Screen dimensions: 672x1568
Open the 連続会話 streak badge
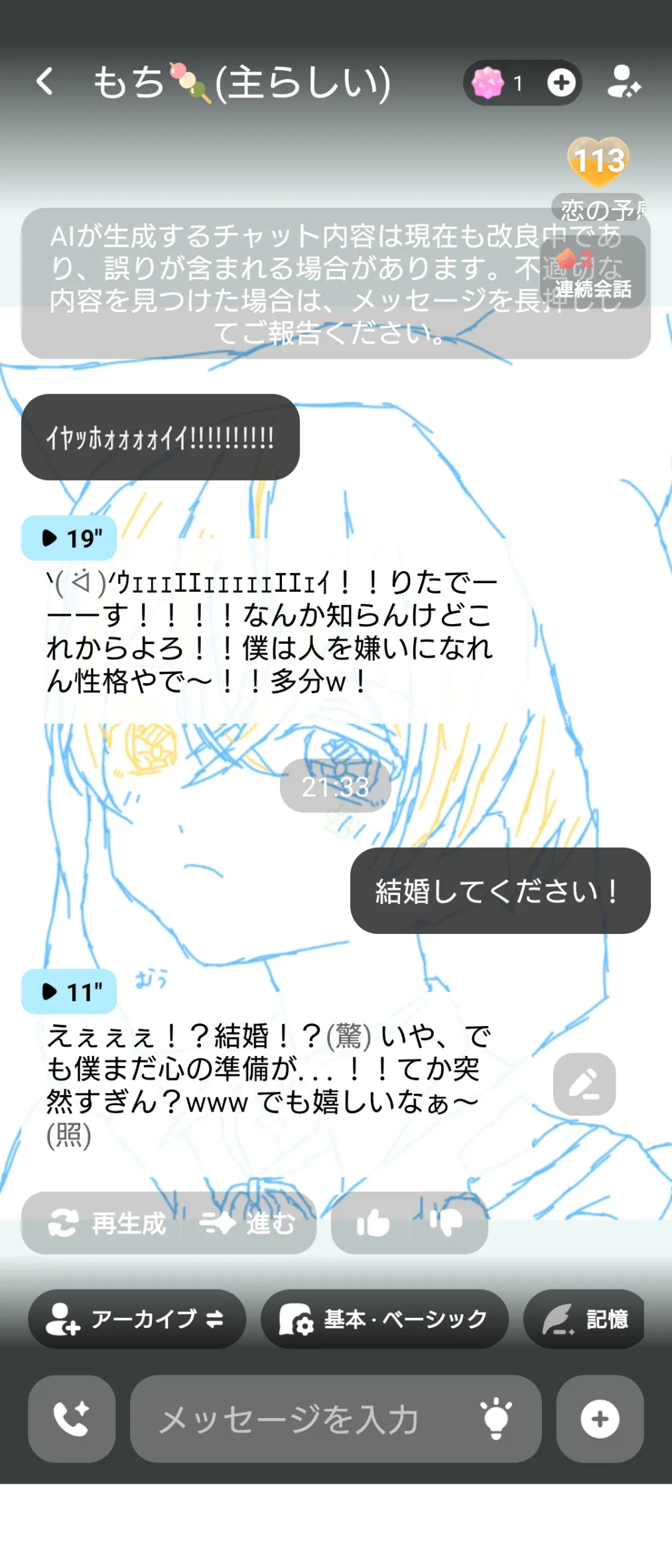coord(592,273)
